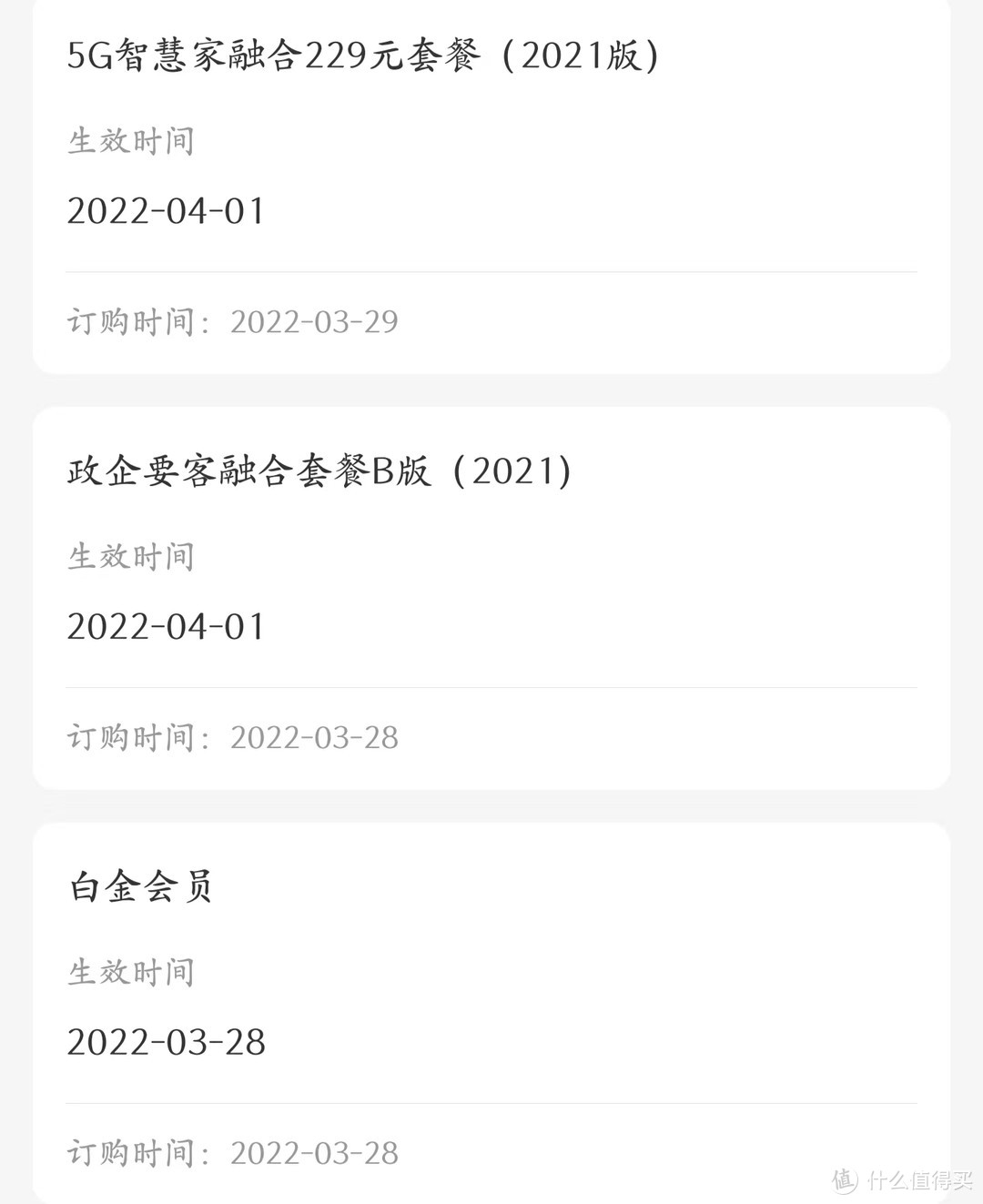
Task: Click the 2022-04-01 date on second card
Action: [x=165, y=626]
